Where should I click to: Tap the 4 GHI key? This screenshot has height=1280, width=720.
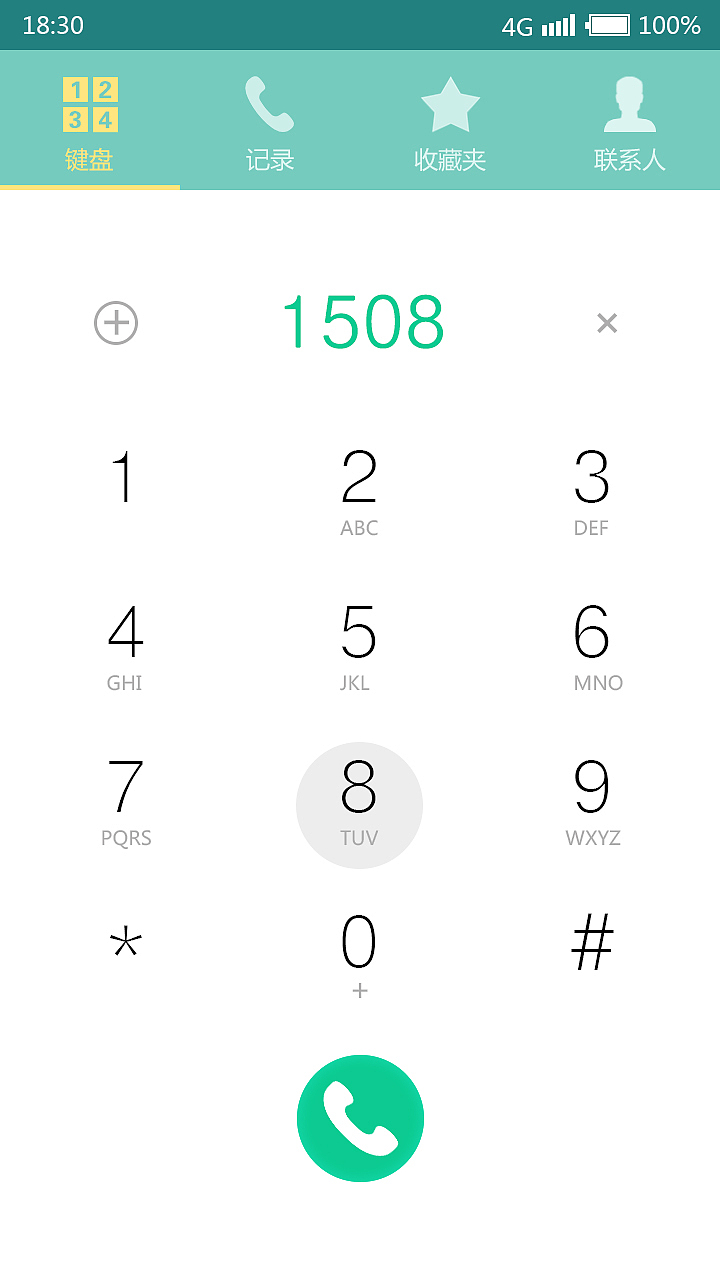[125, 645]
